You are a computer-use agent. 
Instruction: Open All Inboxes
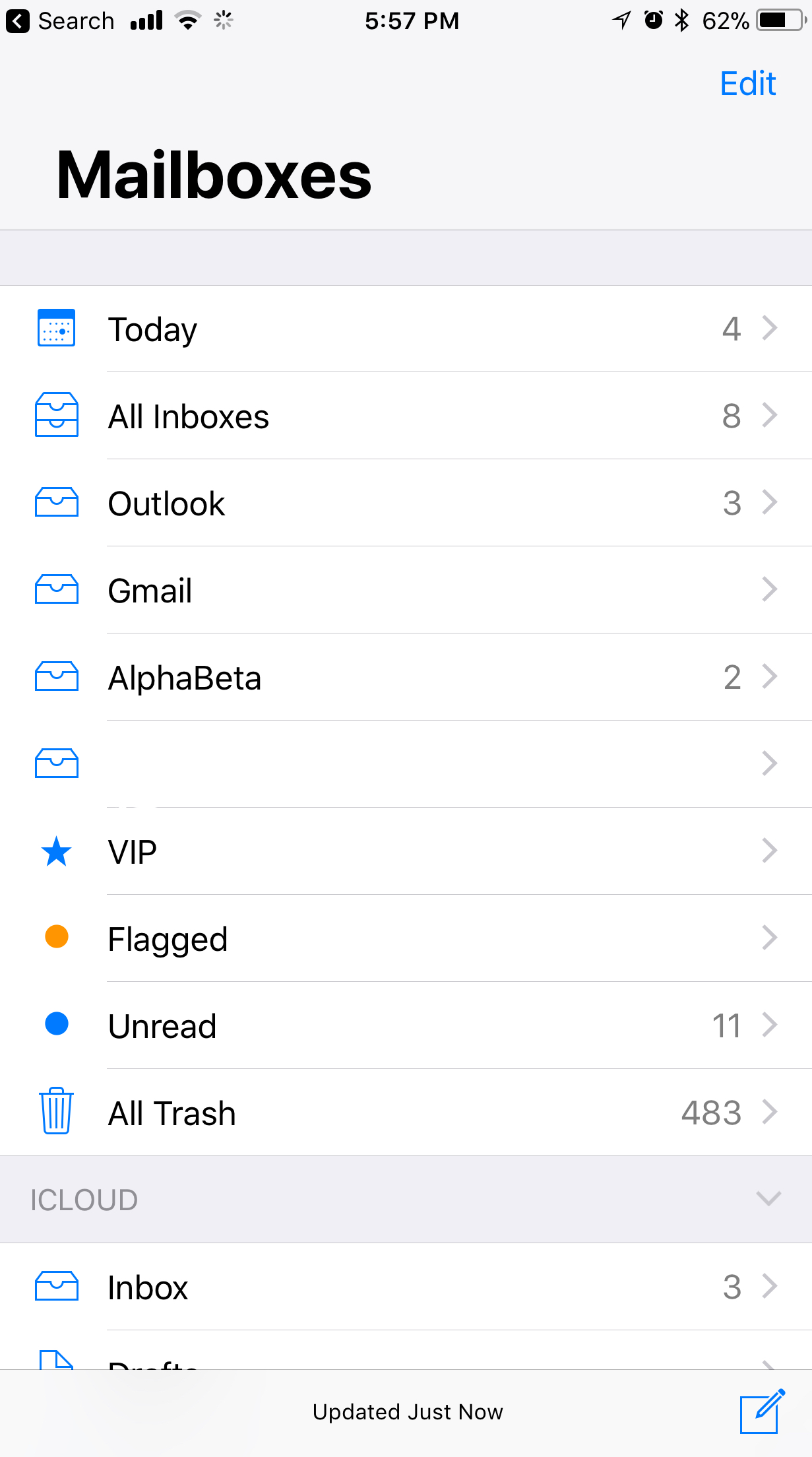coord(406,416)
